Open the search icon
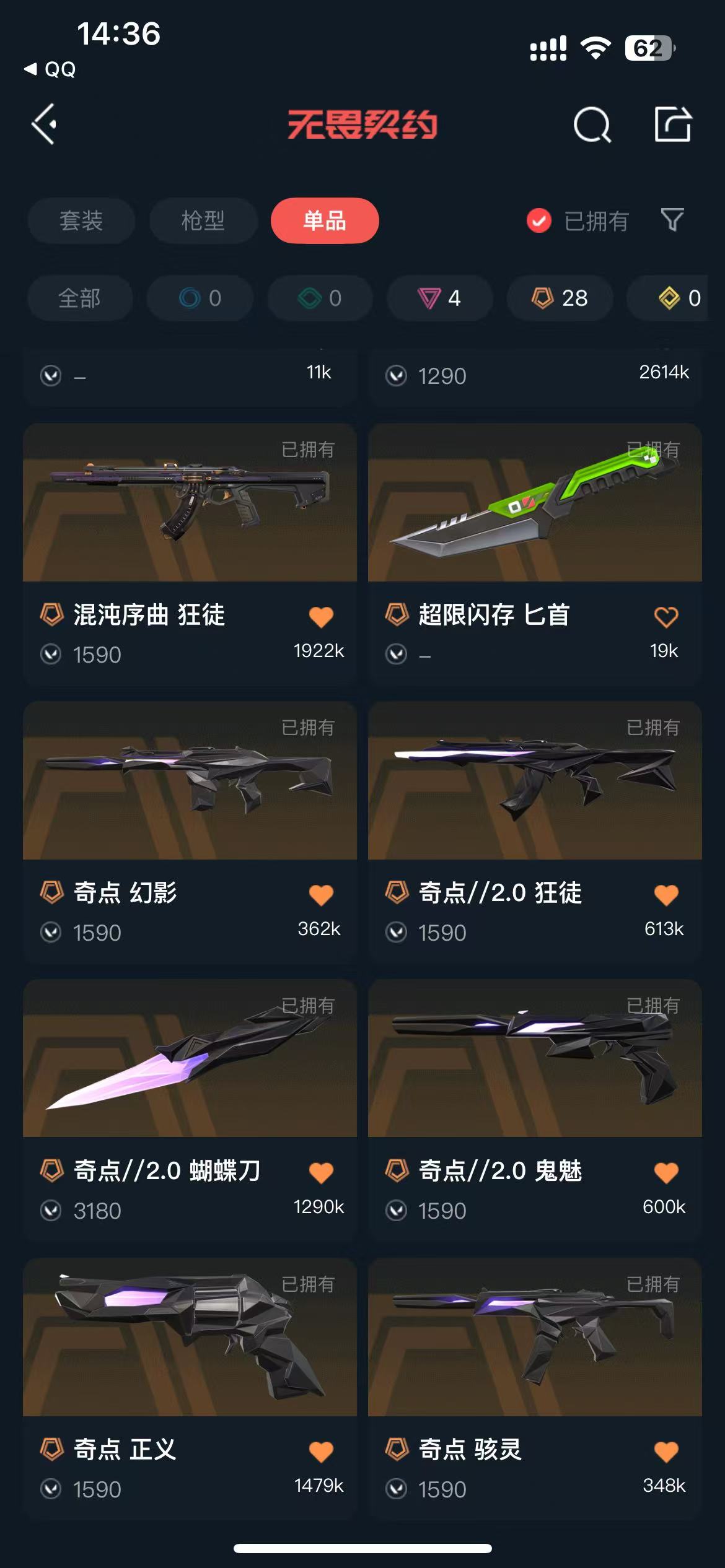Image resolution: width=725 pixels, height=1568 pixels. (592, 124)
